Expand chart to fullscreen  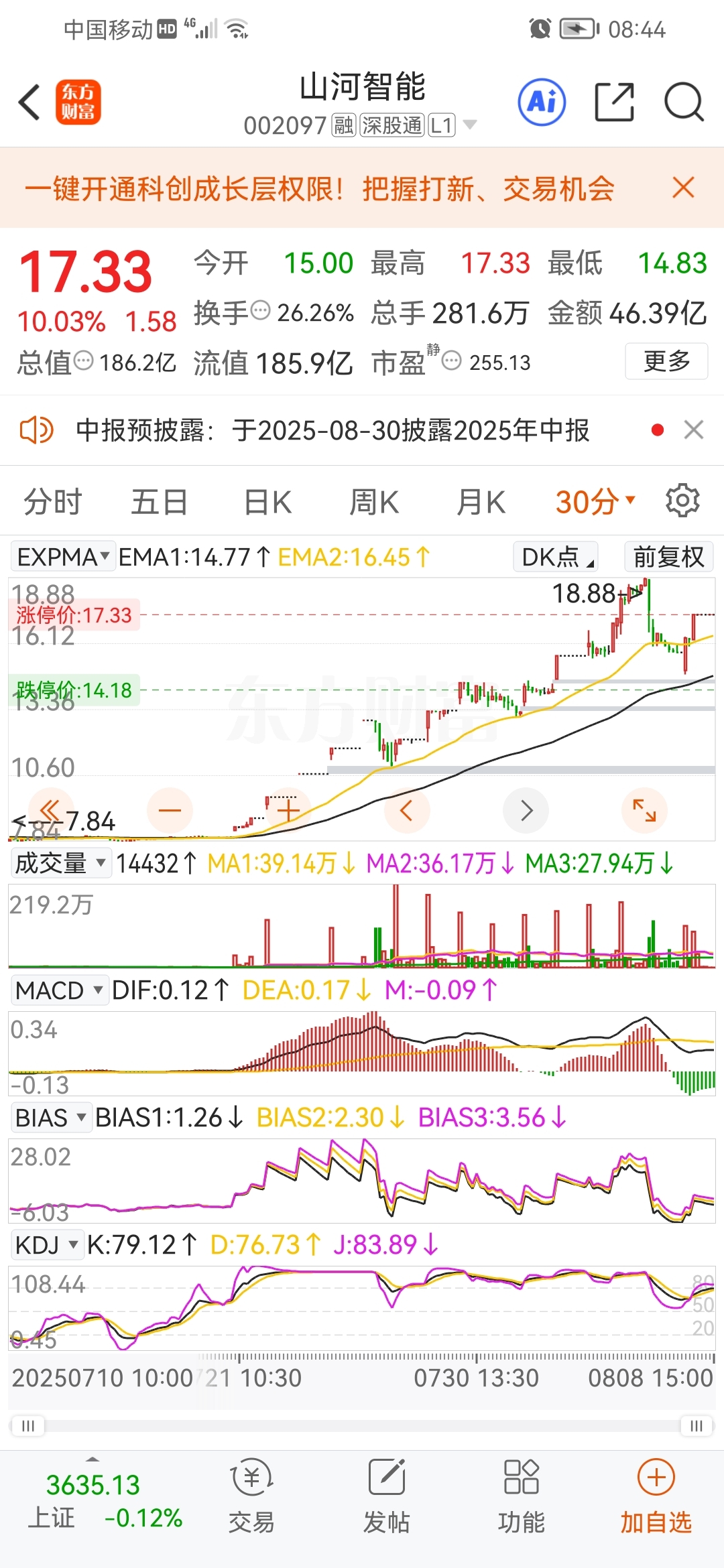644,810
